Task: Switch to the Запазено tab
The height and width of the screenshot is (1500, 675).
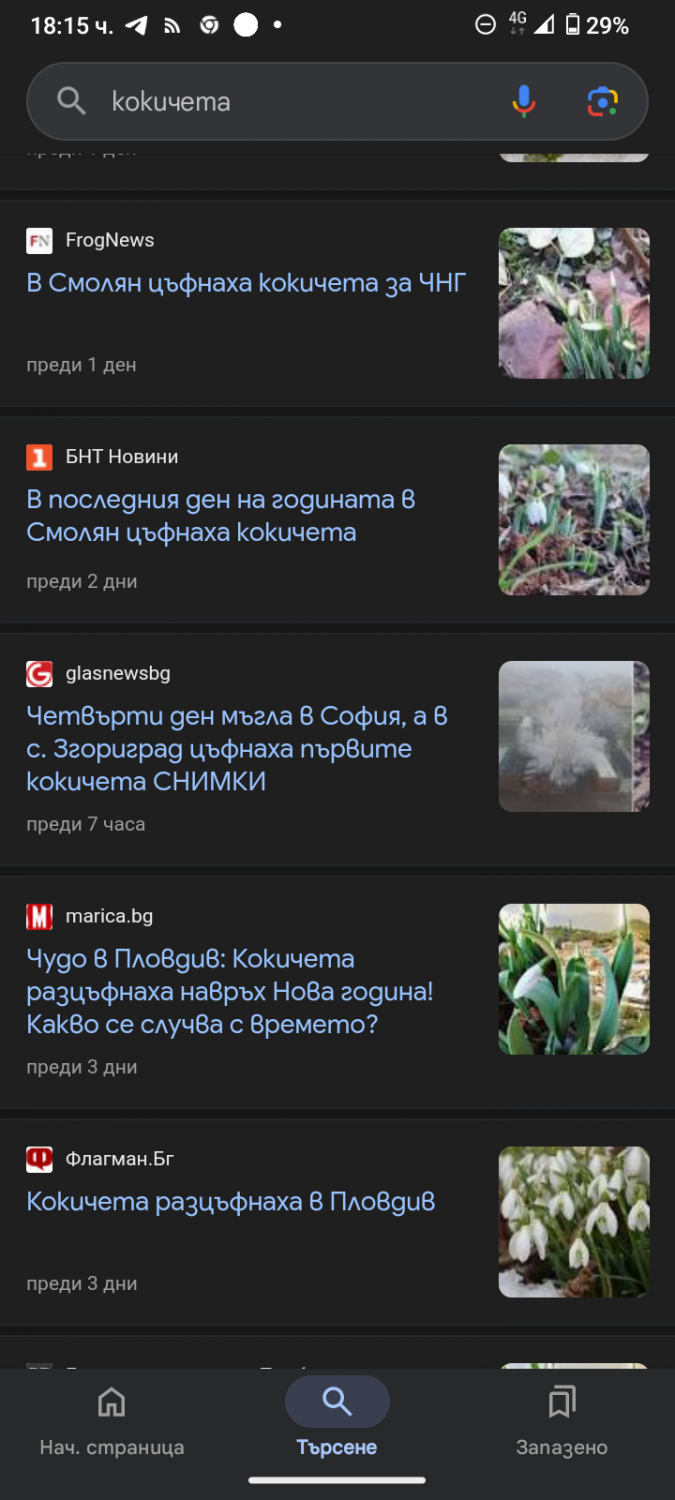Action: tap(562, 1419)
